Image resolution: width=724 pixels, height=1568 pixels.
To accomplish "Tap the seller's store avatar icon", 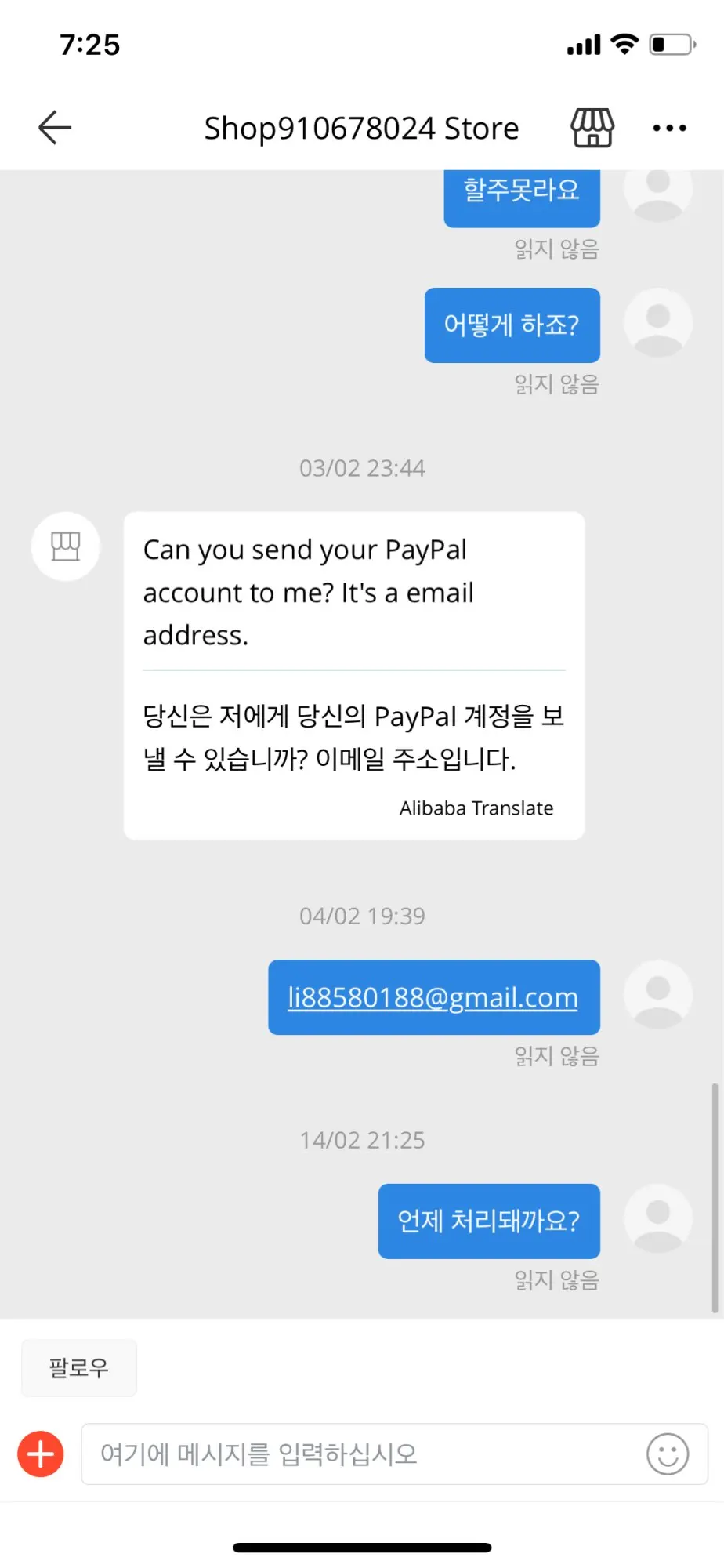I will tap(66, 546).
